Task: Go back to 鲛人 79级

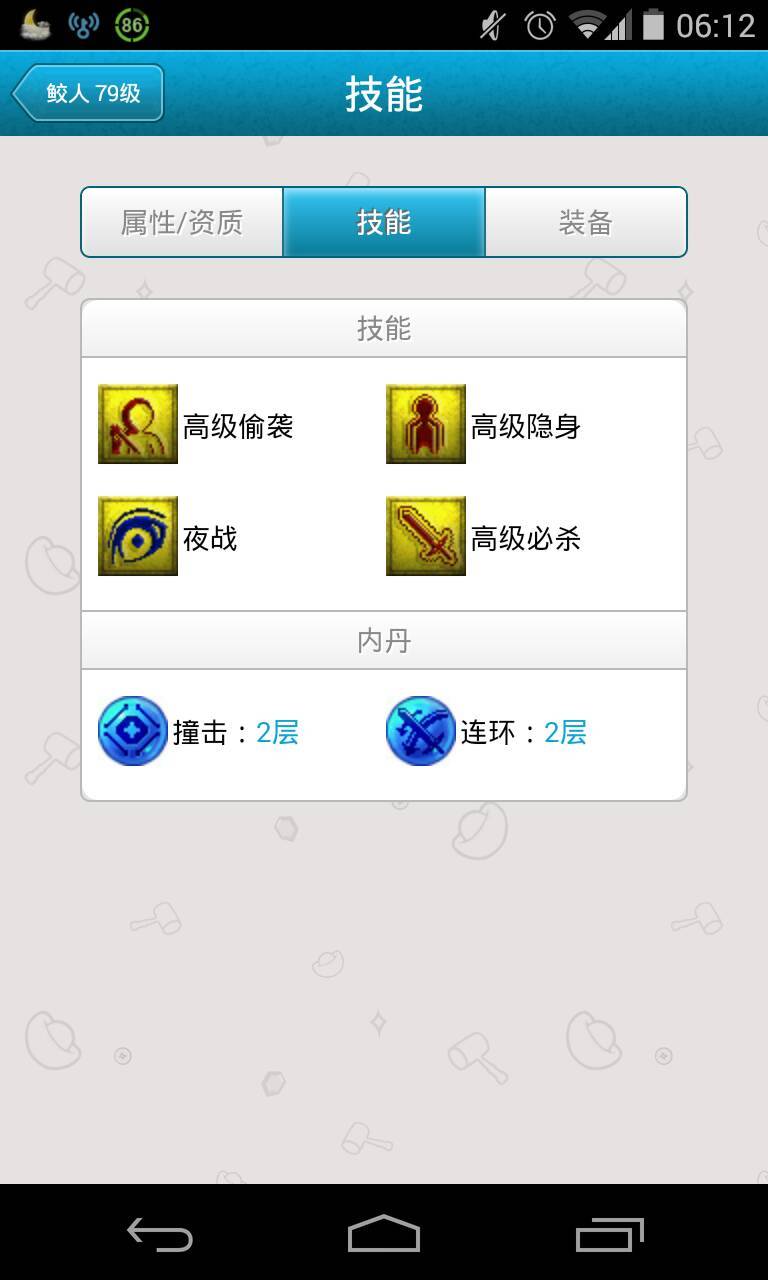Action: tap(88, 93)
